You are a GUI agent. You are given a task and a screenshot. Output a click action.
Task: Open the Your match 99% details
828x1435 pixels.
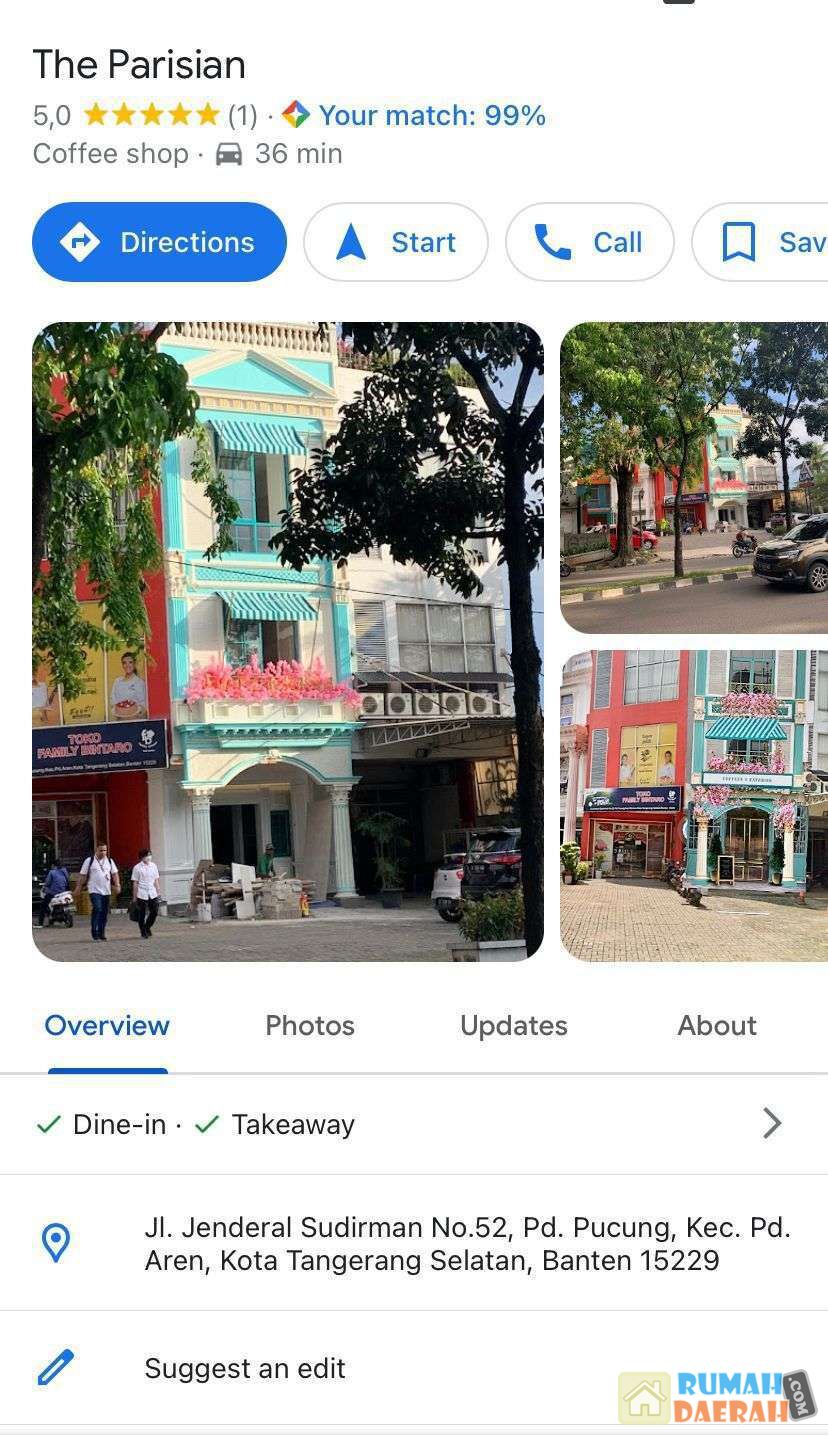tap(431, 116)
